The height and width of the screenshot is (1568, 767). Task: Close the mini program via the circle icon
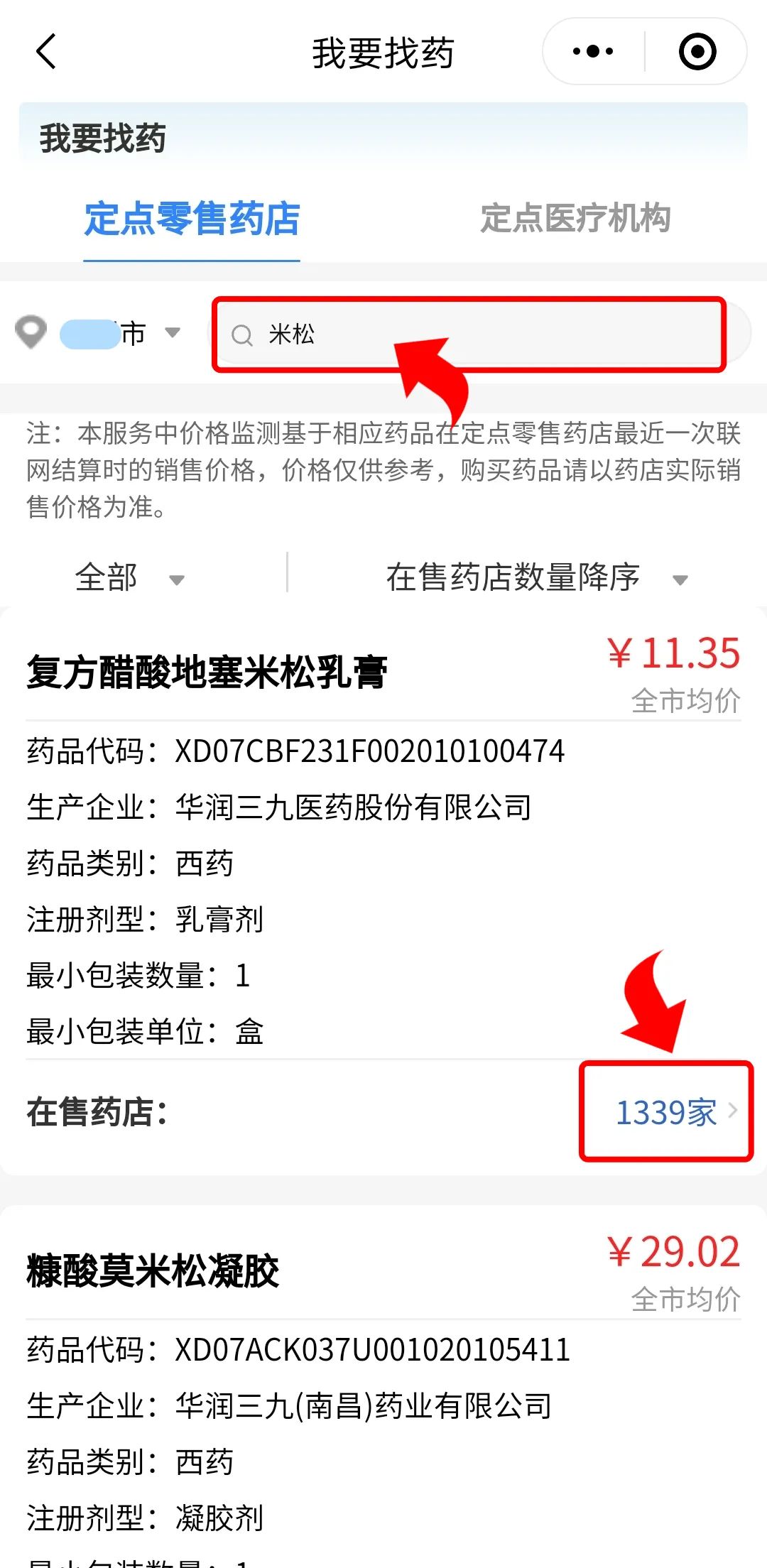click(697, 52)
